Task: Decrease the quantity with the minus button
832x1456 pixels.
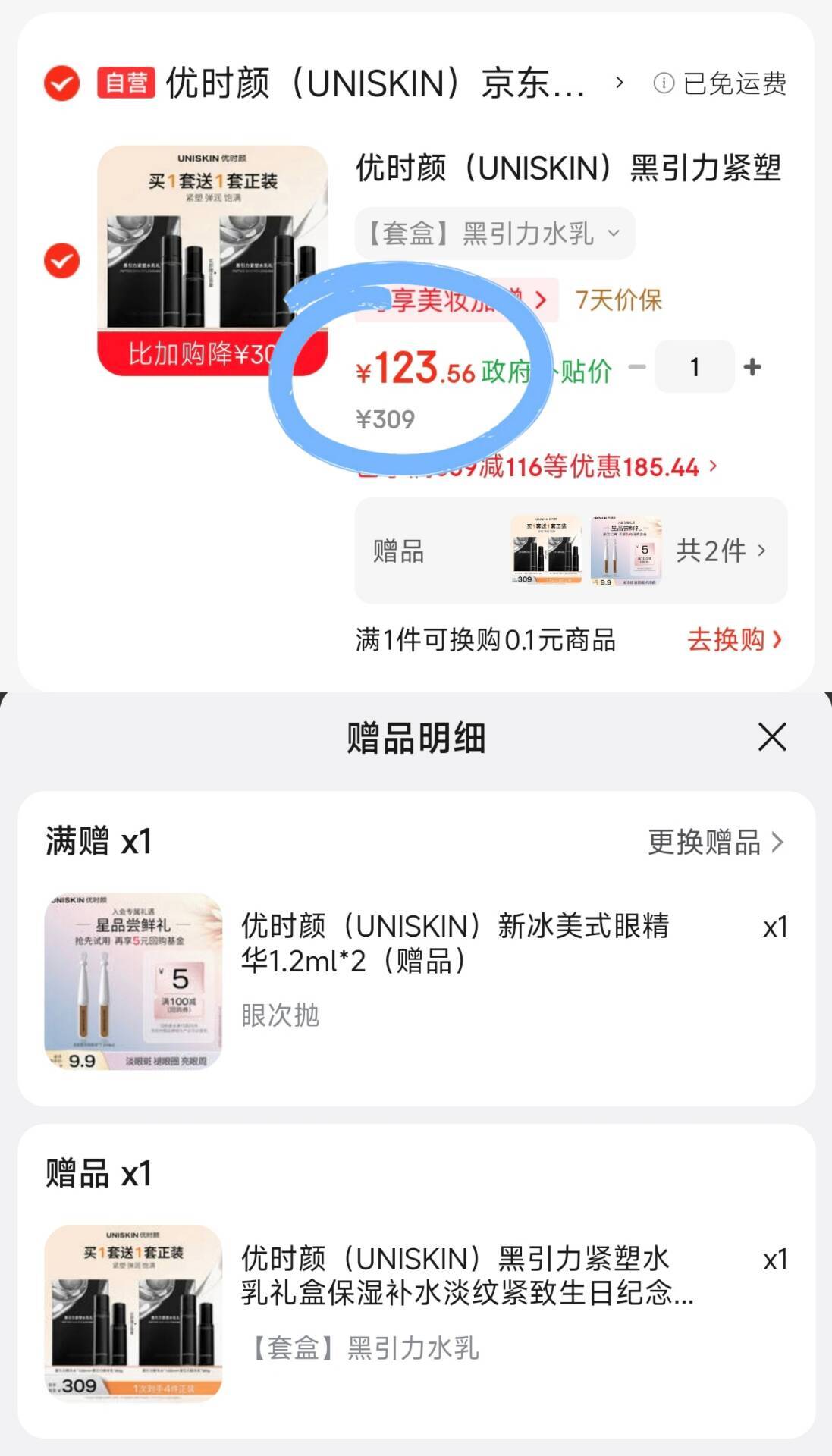Action: 637,368
